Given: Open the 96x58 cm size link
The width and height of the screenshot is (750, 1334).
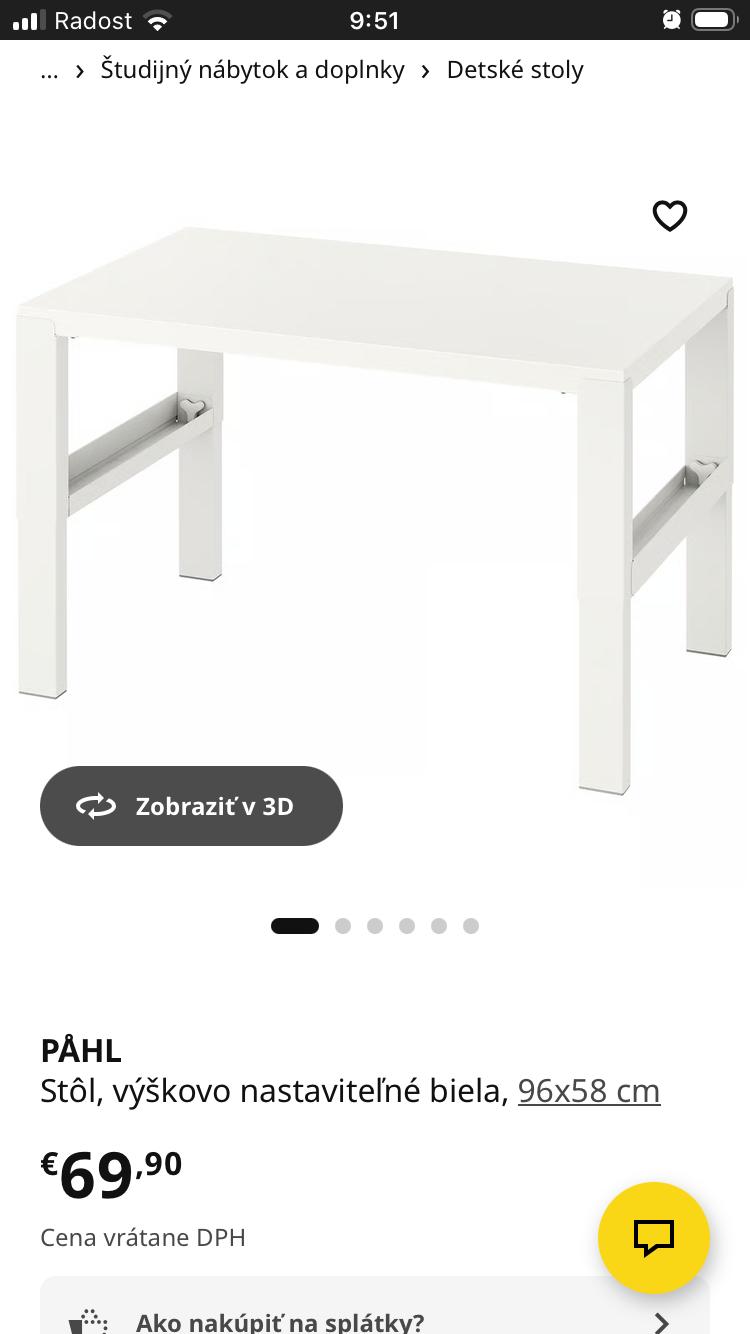Looking at the screenshot, I should [x=588, y=1091].
